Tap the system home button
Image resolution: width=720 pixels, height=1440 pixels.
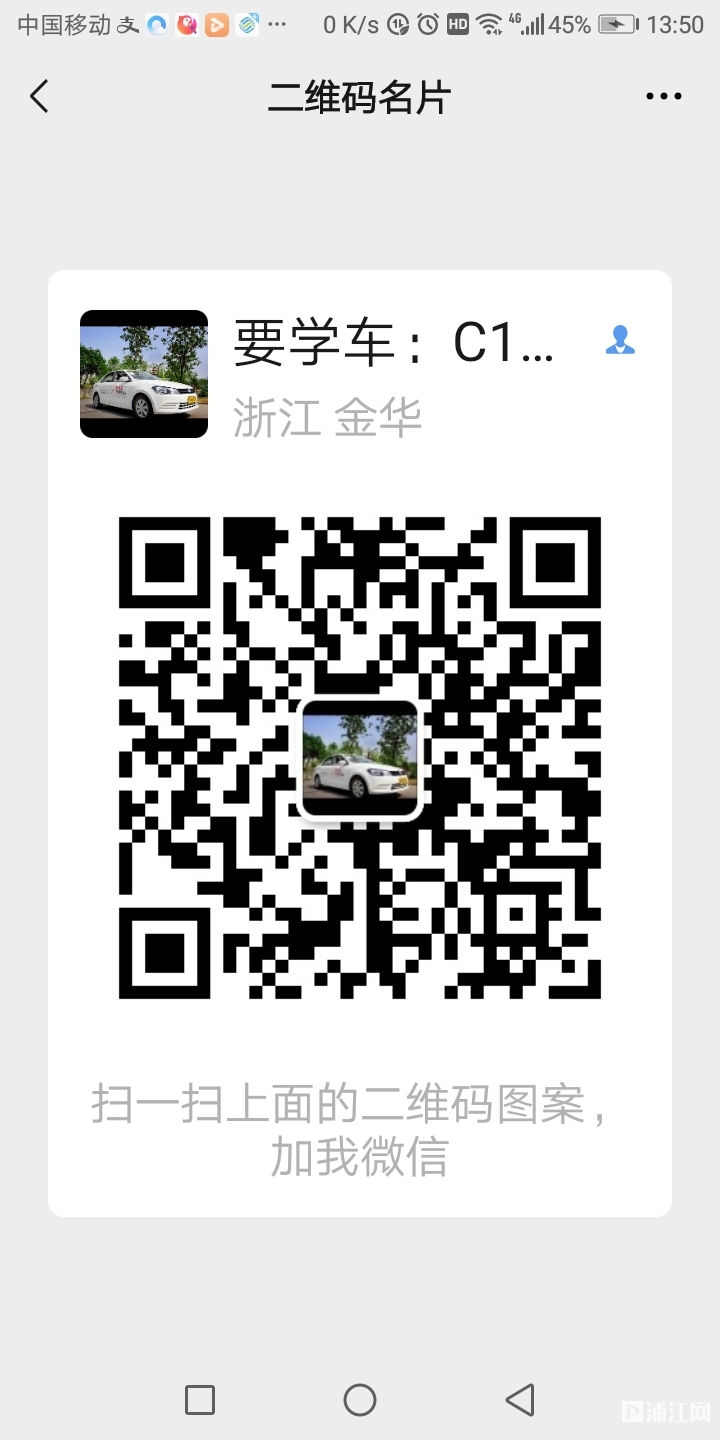click(x=360, y=1400)
